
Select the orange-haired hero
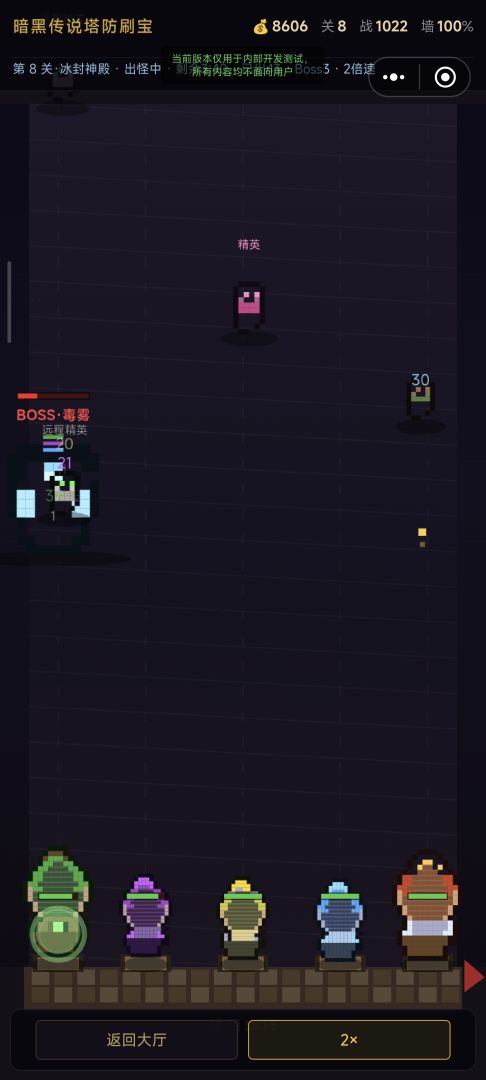coord(427,906)
